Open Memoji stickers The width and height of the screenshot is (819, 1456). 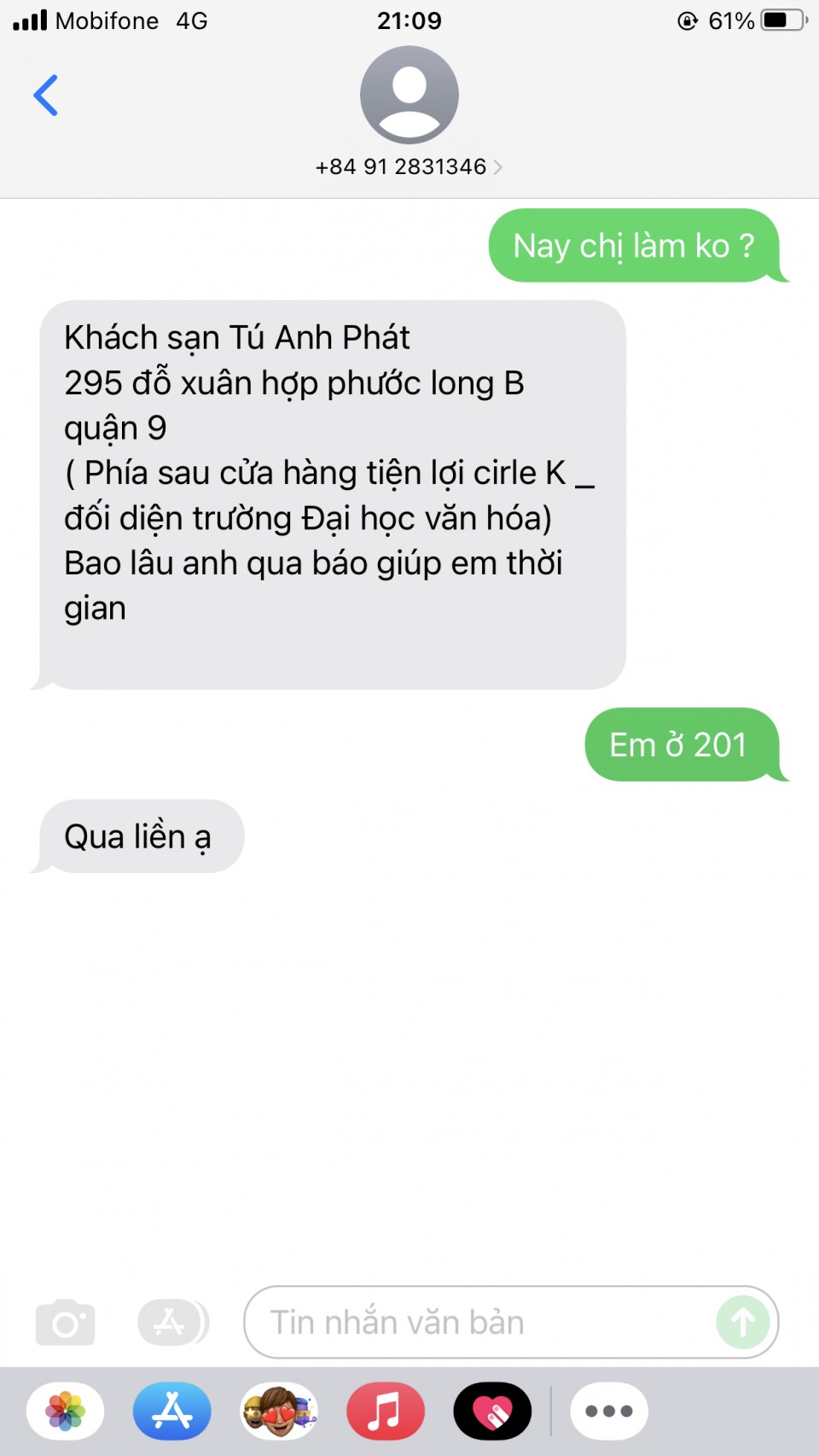(279, 1411)
